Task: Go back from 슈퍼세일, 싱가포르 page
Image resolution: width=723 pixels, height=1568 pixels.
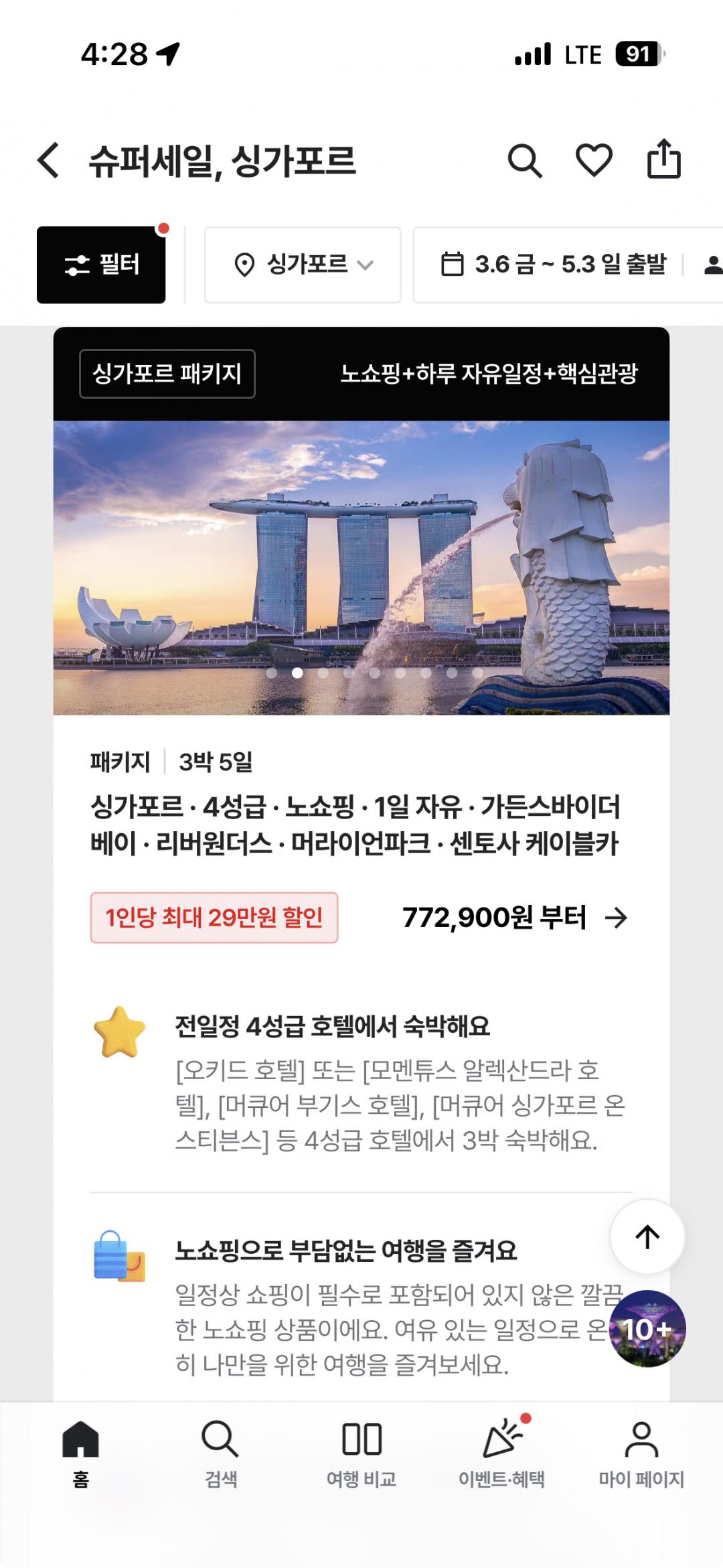Action: pyautogui.click(x=48, y=161)
